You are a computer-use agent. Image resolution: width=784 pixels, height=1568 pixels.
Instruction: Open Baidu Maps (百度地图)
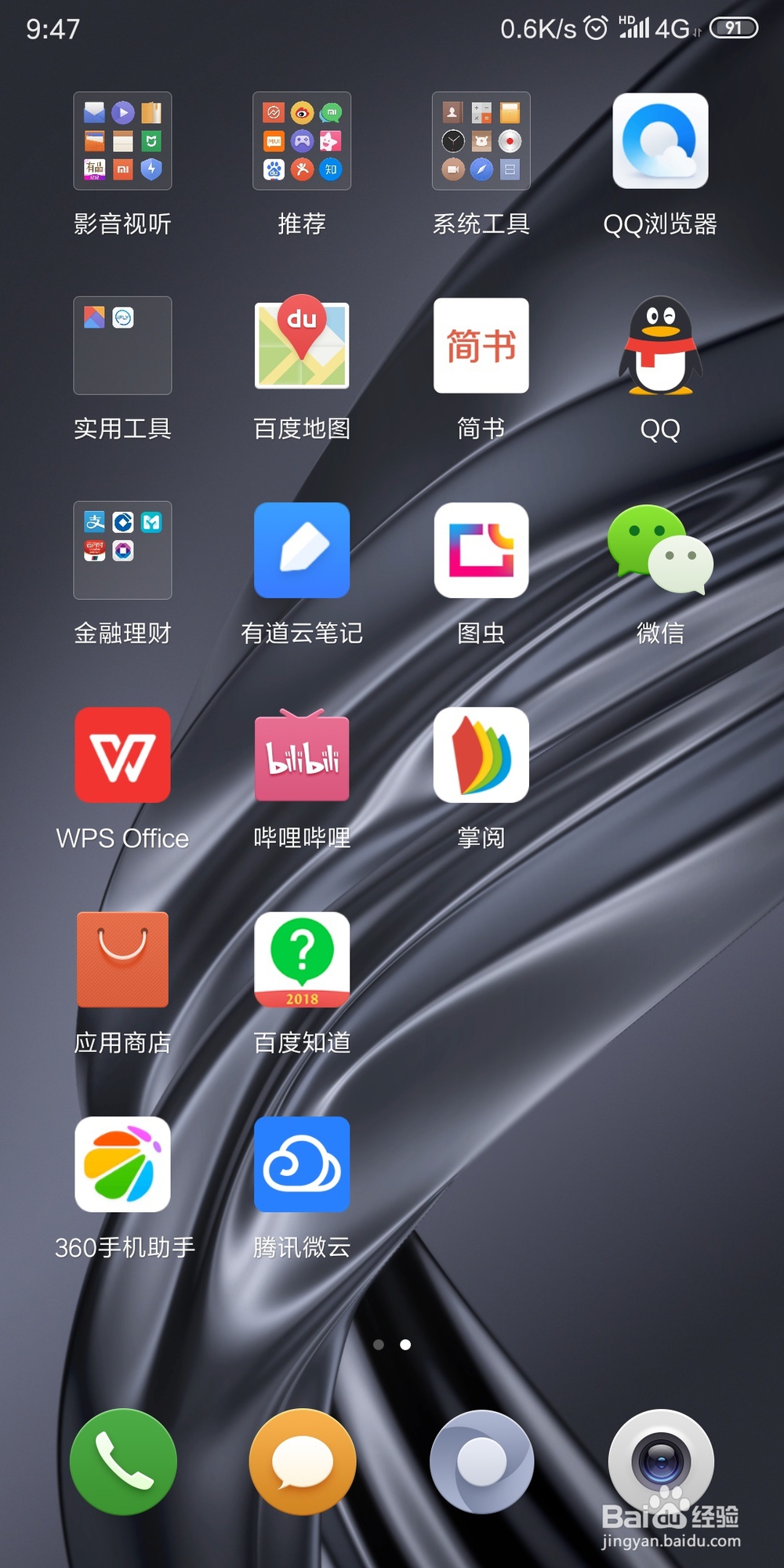pos(302,345)
